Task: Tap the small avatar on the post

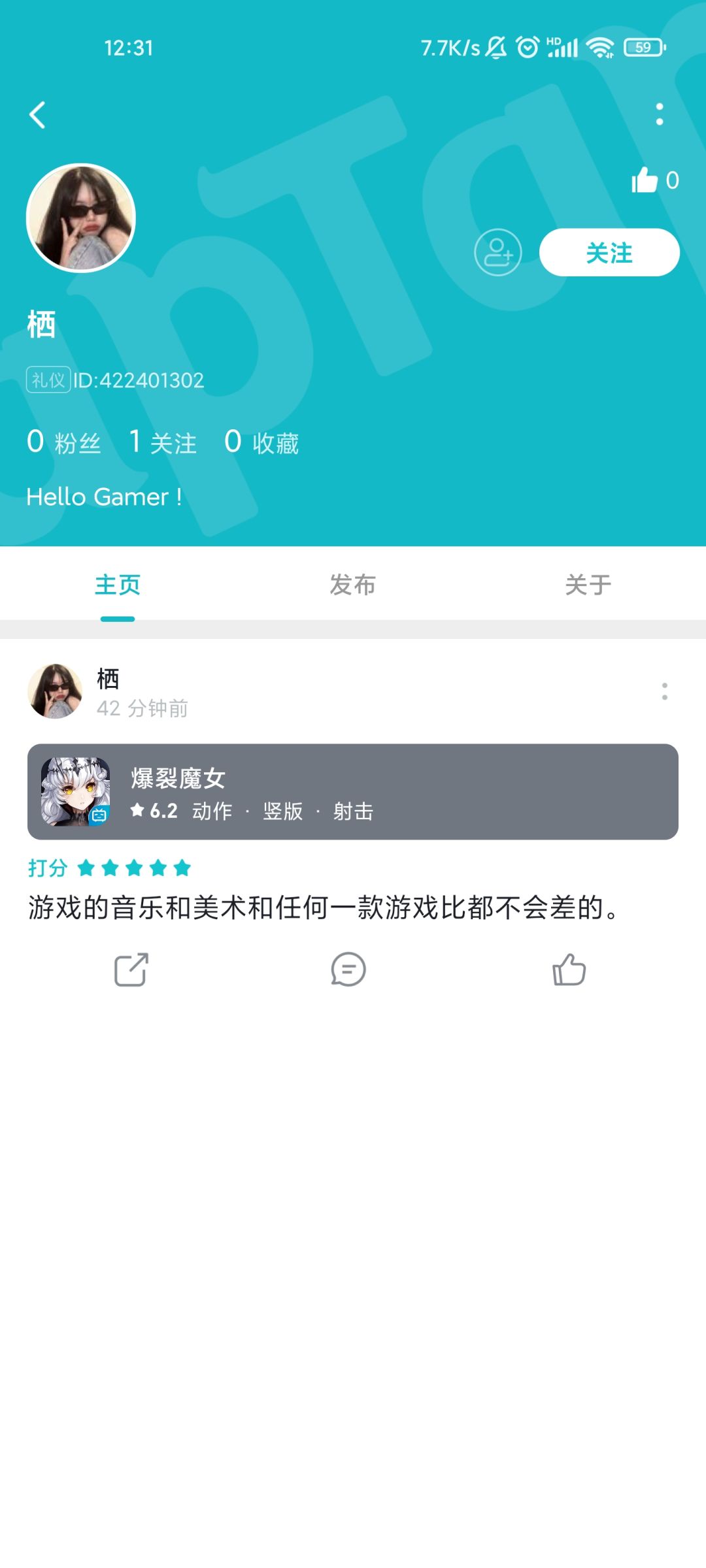Action: click(x=56, y=691)
